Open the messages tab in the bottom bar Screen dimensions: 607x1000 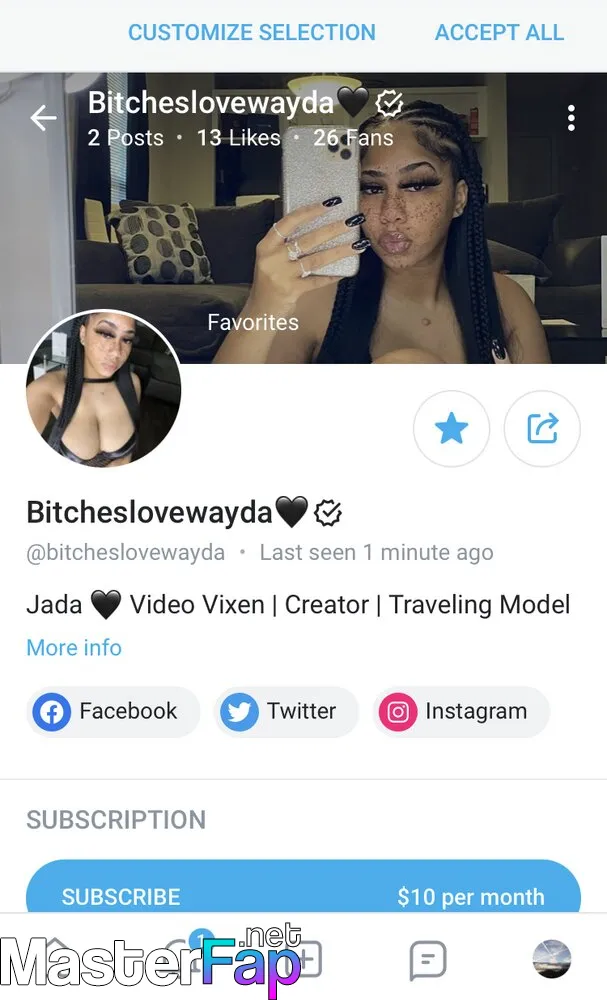[x=427, y=959]
